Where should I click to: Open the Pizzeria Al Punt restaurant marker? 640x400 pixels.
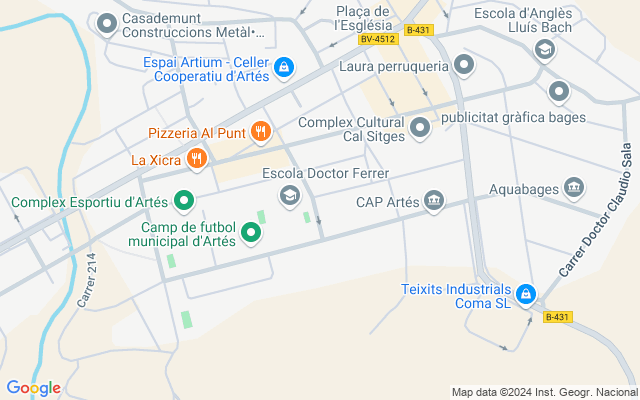pos(260,131)
